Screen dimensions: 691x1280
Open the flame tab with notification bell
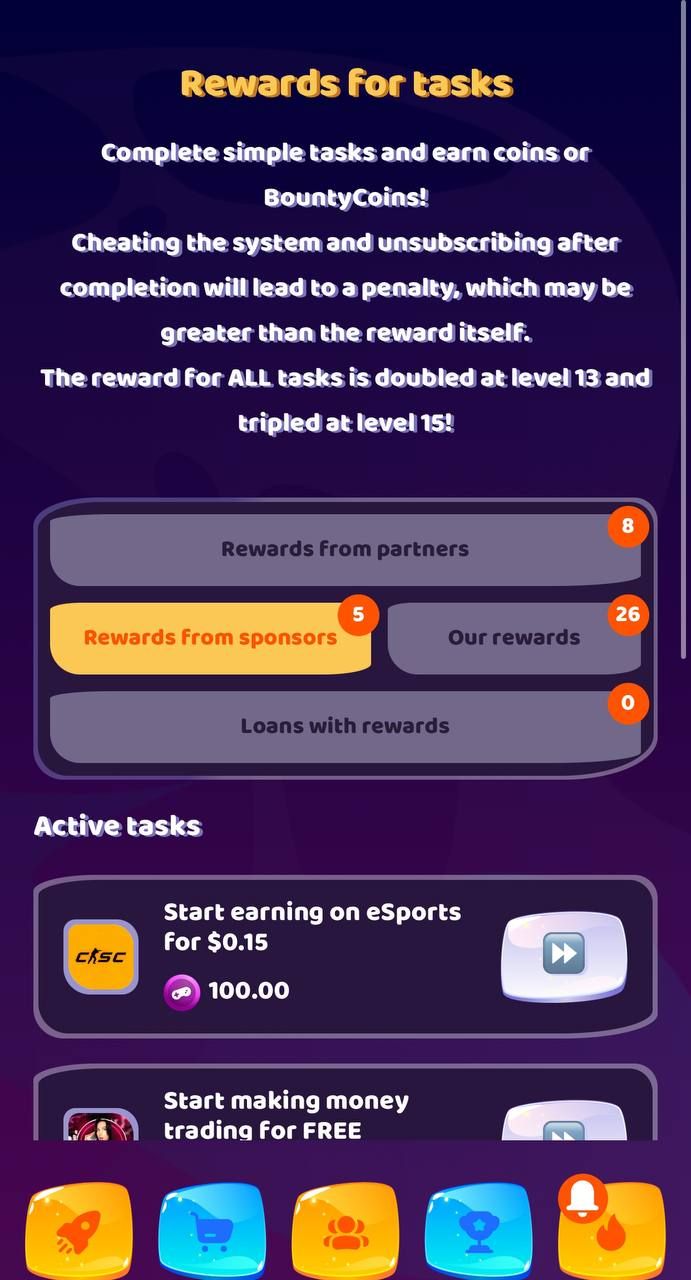tap(611, 1236)
